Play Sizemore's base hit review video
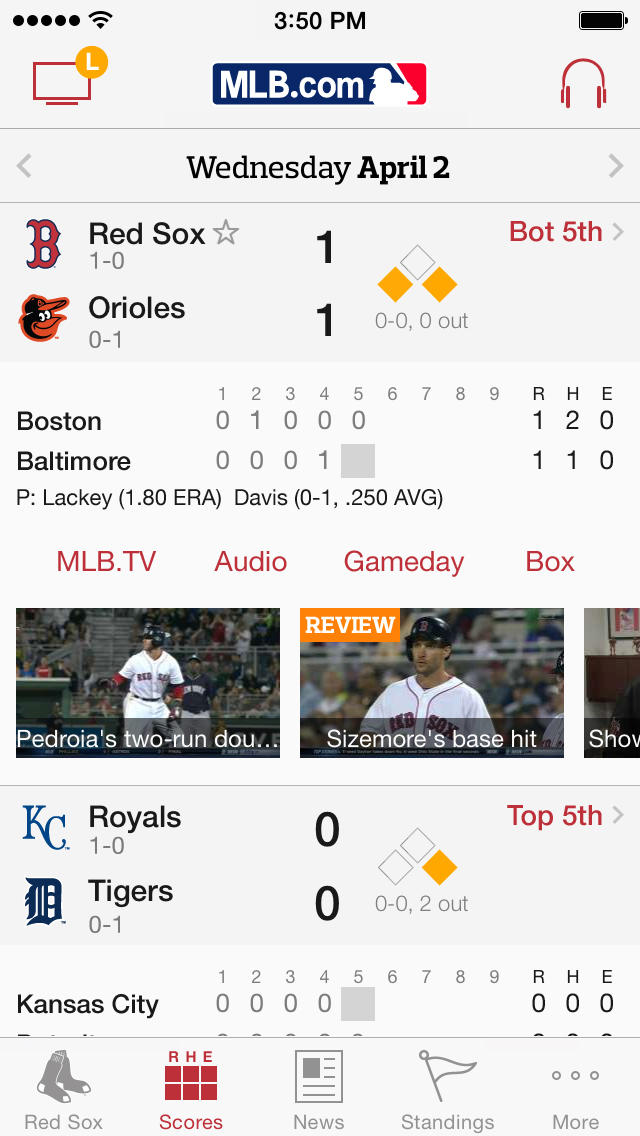Screen dimensions: 640x1136 (432, 683)
